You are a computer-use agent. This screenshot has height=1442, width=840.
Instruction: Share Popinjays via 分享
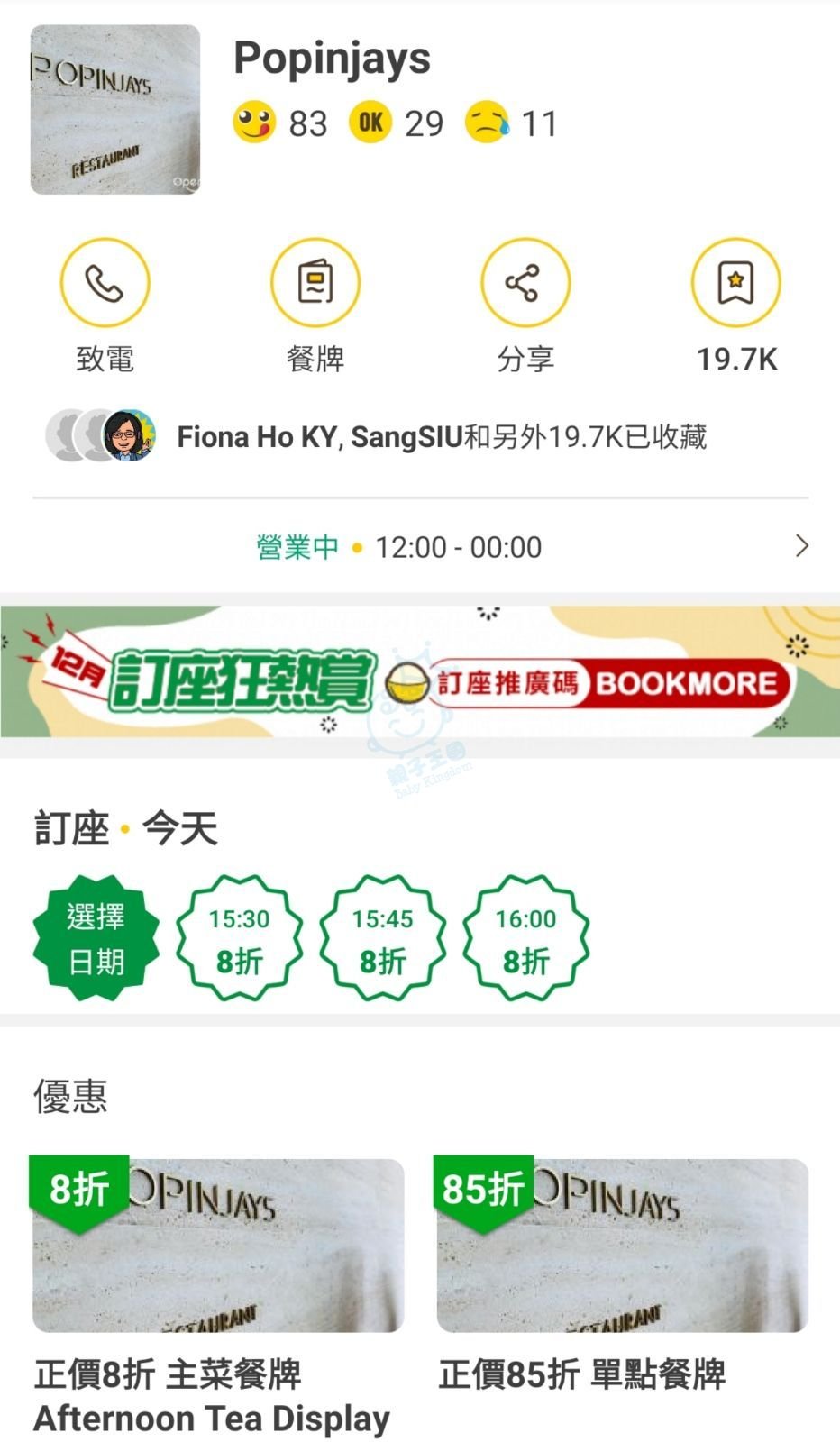click(x=525, y=283)
